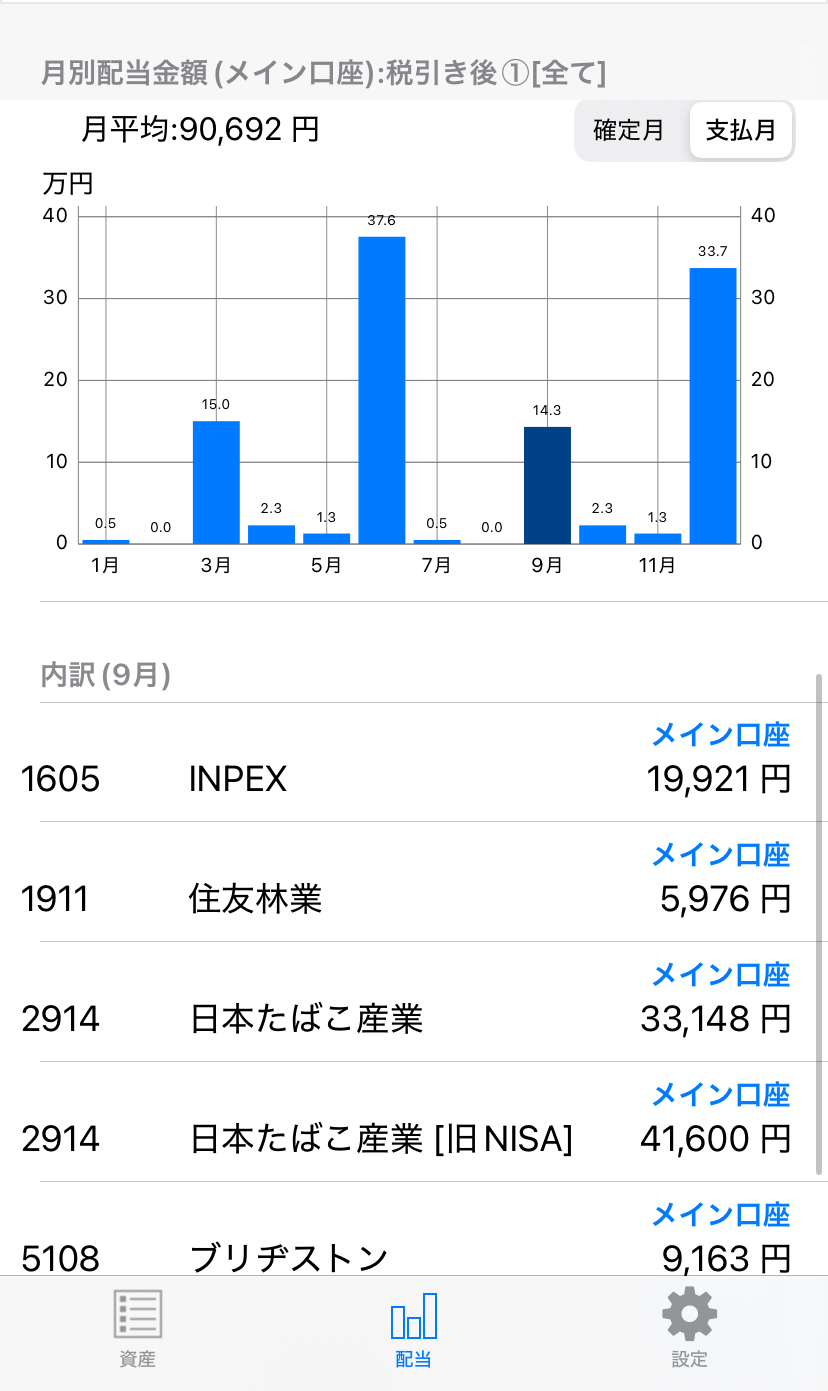Image resolution: width=828 pixels, height=1391 pixels.
Task: Open the INPEX dividend row
Action: (414, 763)
